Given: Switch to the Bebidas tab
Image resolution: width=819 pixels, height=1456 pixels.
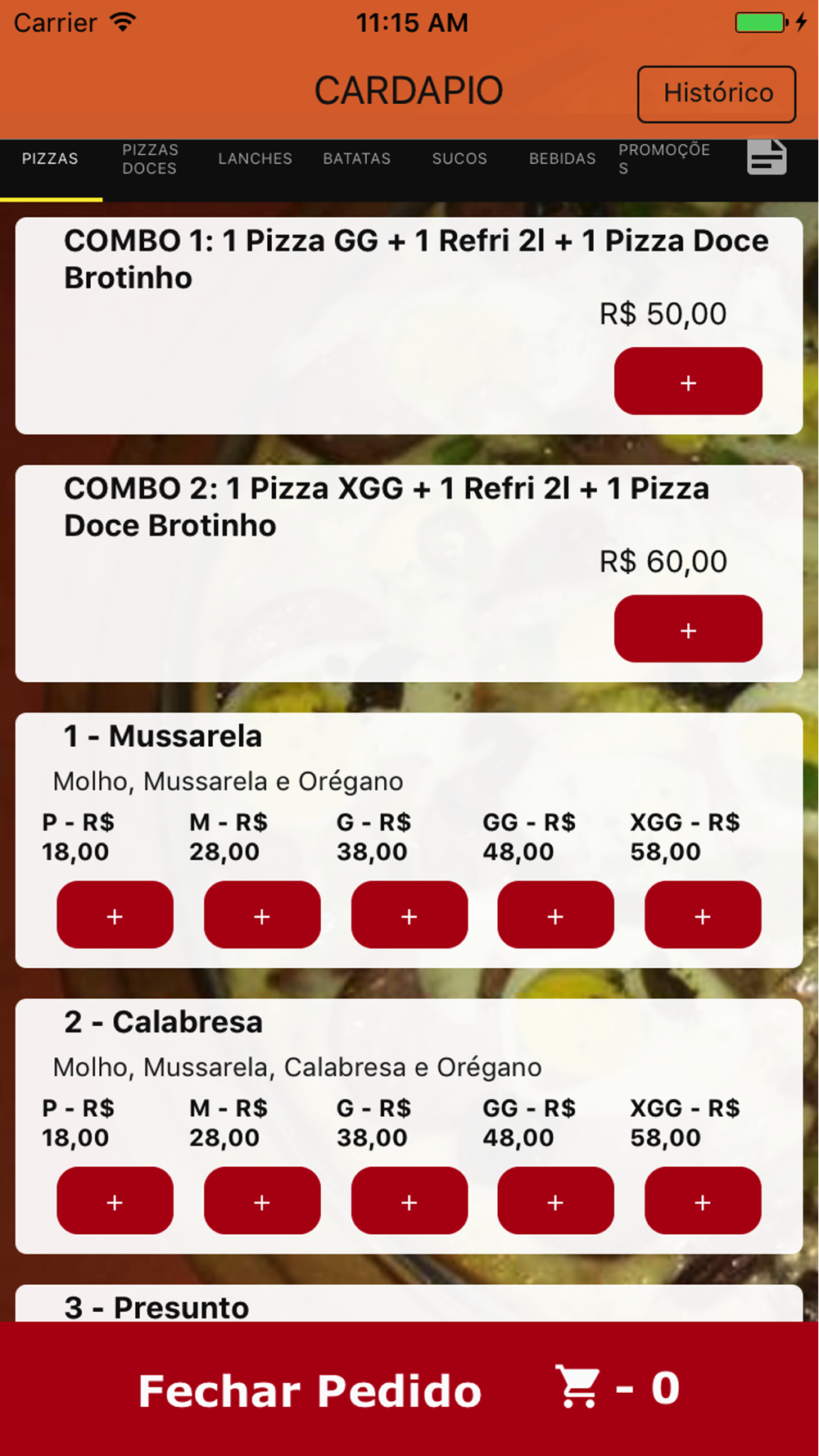Looking at the screenshot, I should (x=562, y=159).
